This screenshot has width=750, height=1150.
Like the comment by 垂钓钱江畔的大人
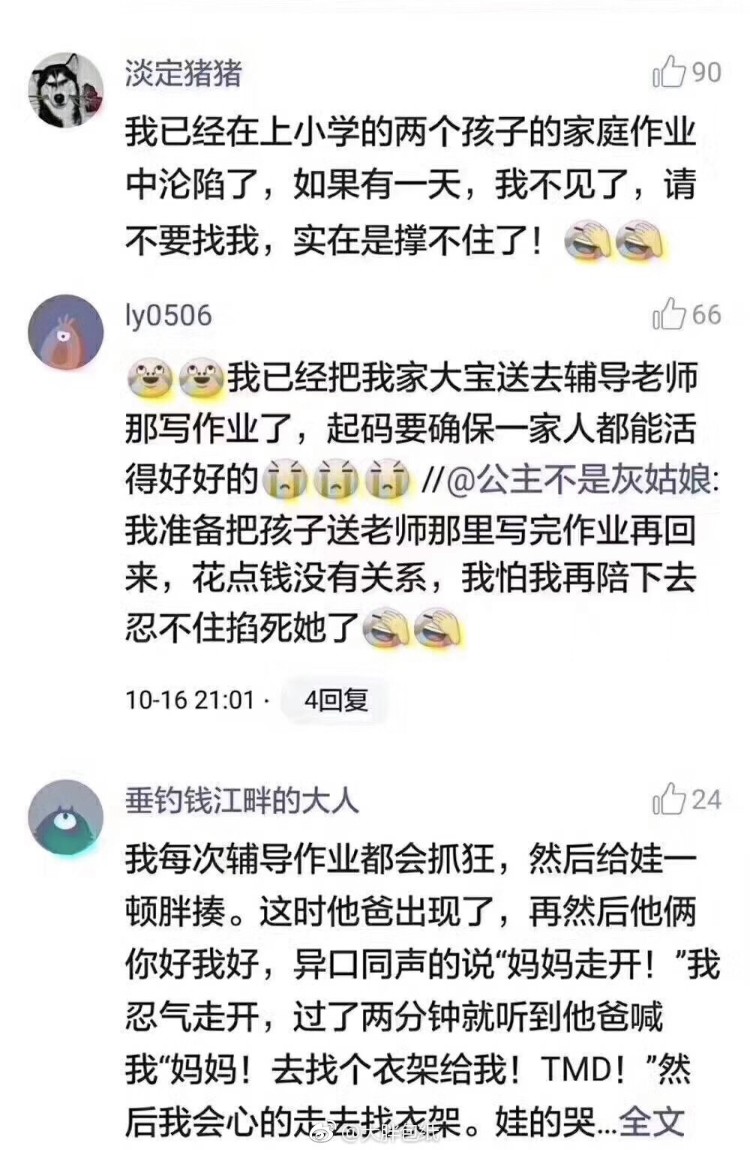click(x=669, y=799)
